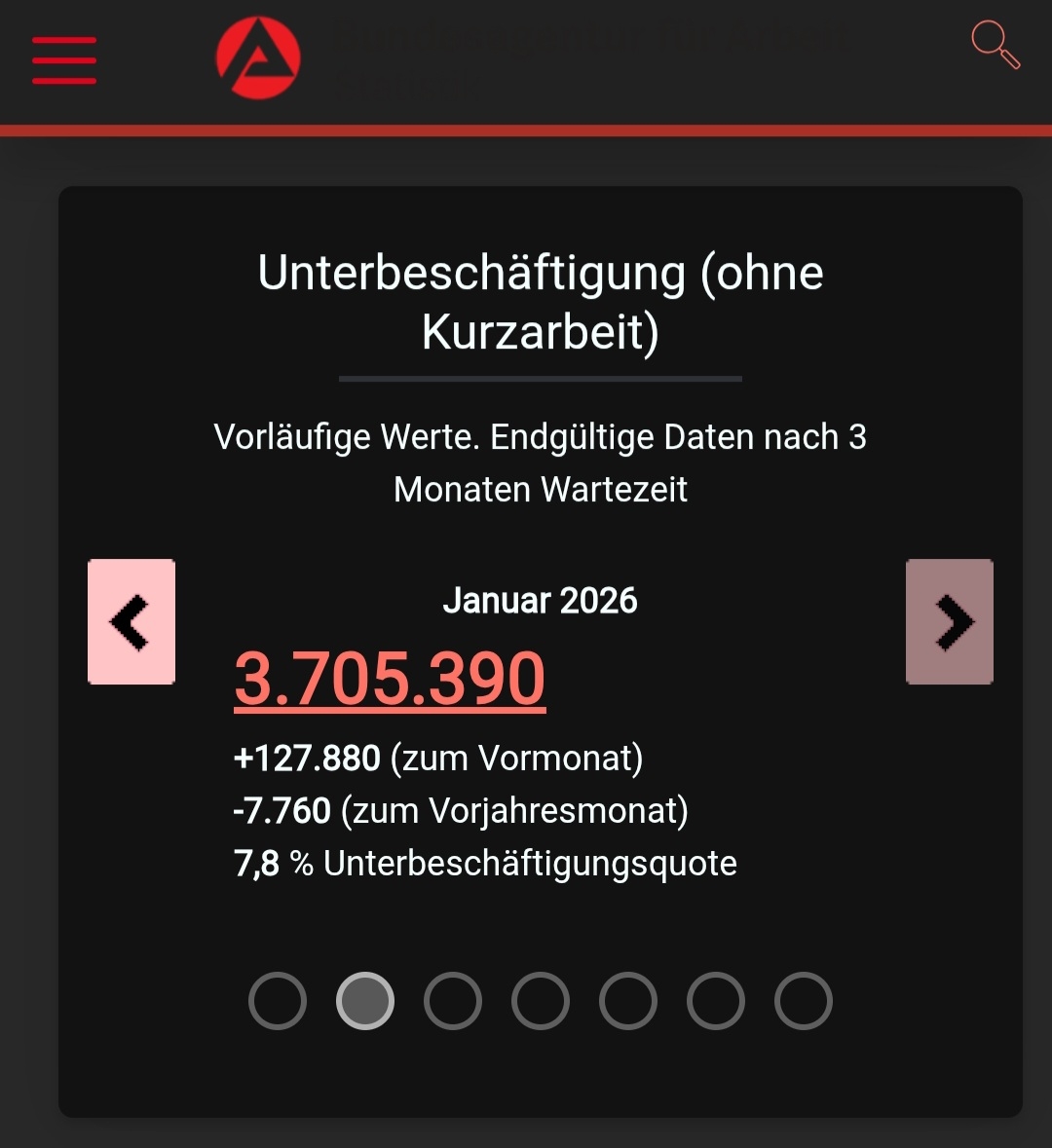Open the search magnifier
Screen dimensions: 1052x1148
(995, 45)
